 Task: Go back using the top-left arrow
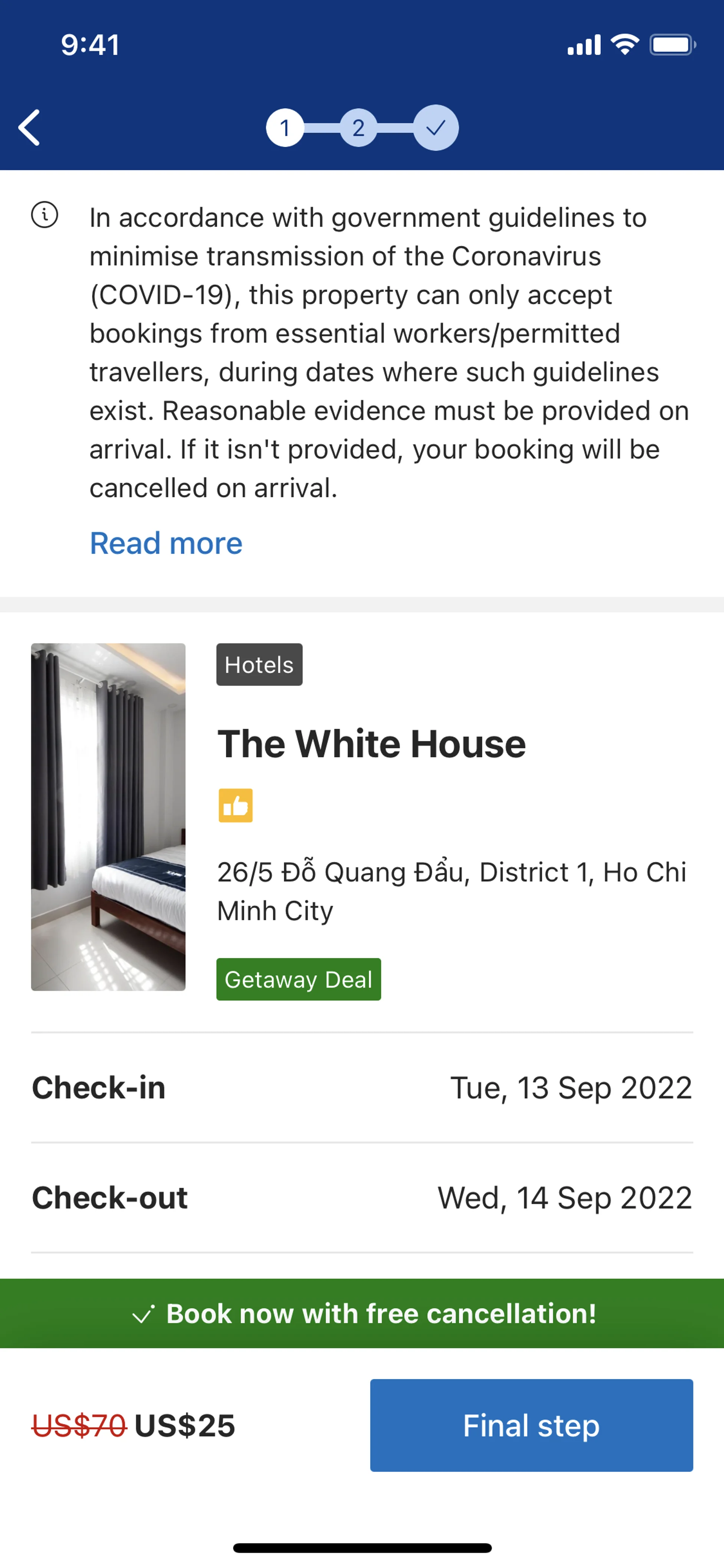(x=29, y=128)
